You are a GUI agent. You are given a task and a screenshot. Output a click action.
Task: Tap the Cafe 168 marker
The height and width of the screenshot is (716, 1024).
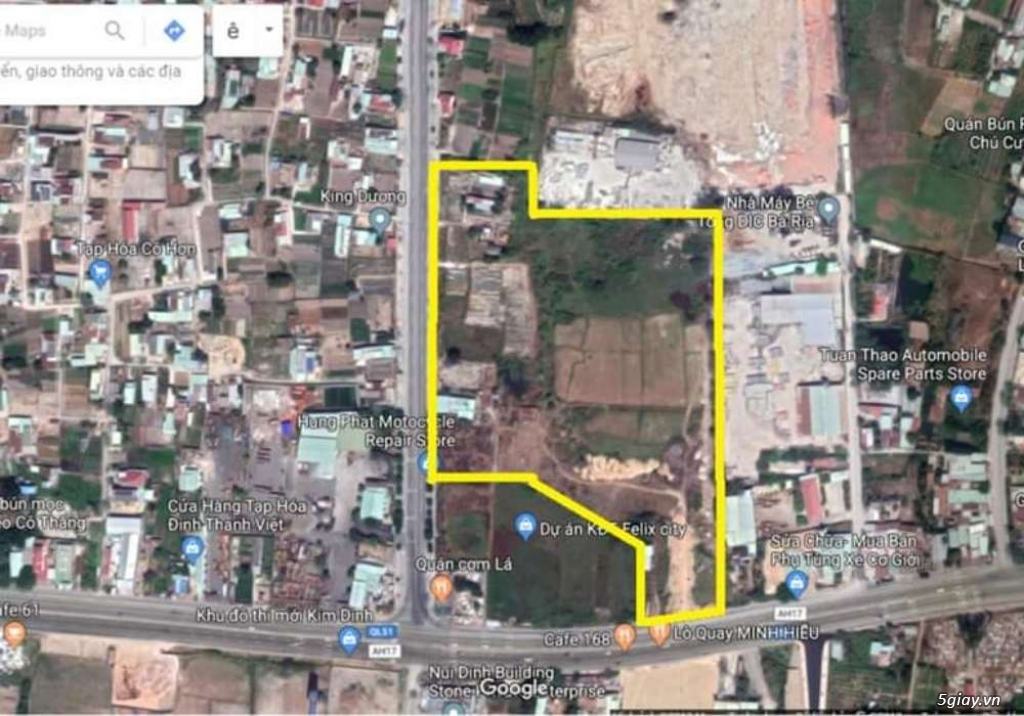tap(625, 633)
